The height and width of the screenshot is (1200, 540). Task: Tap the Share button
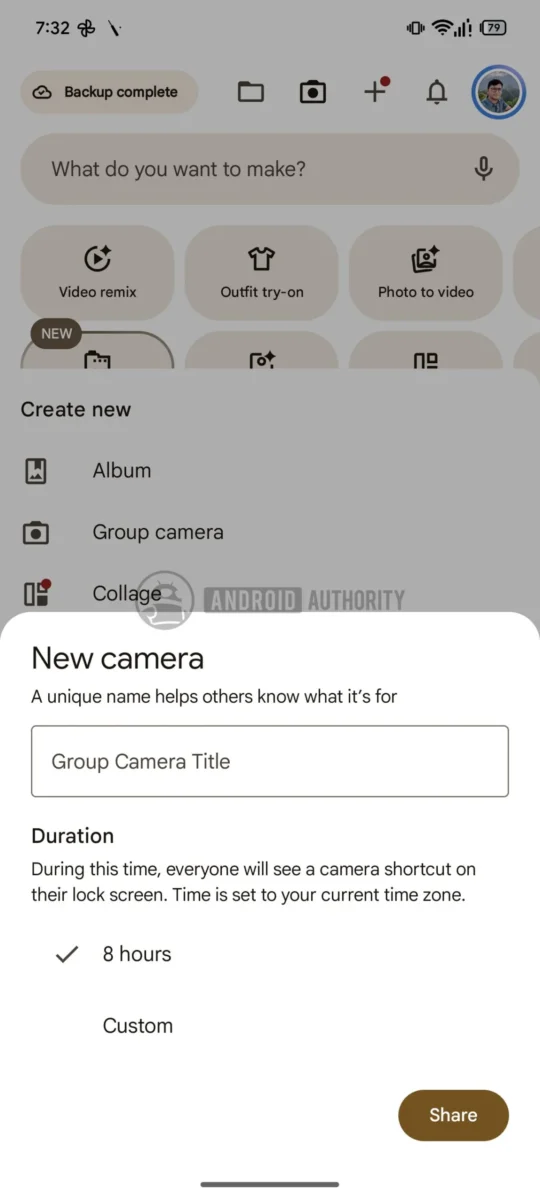(x=453, y=1115)
